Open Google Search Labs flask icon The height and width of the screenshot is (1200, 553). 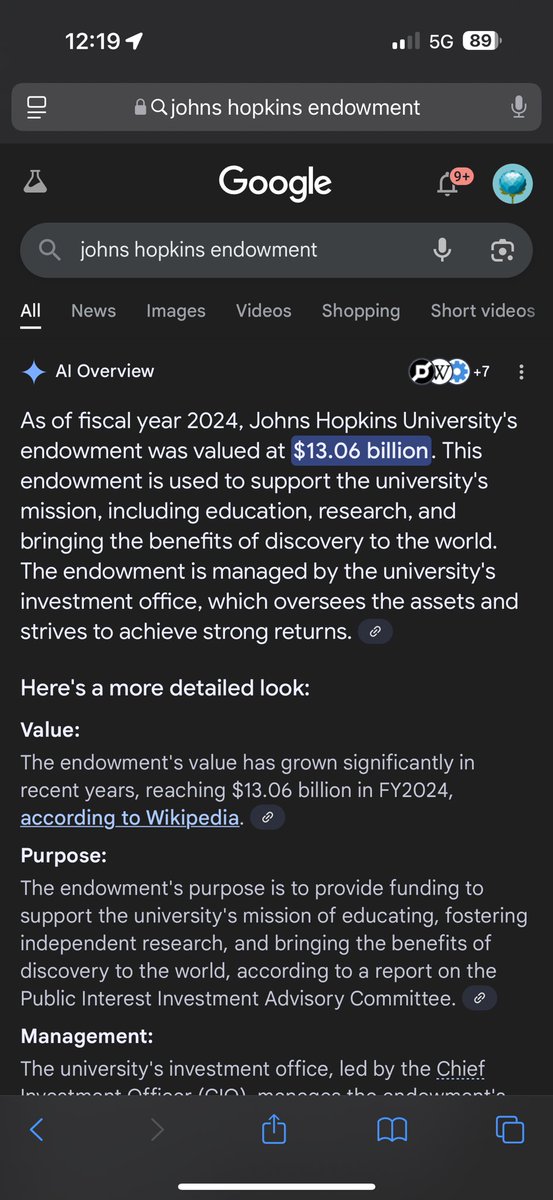click(x=36, y=182)
